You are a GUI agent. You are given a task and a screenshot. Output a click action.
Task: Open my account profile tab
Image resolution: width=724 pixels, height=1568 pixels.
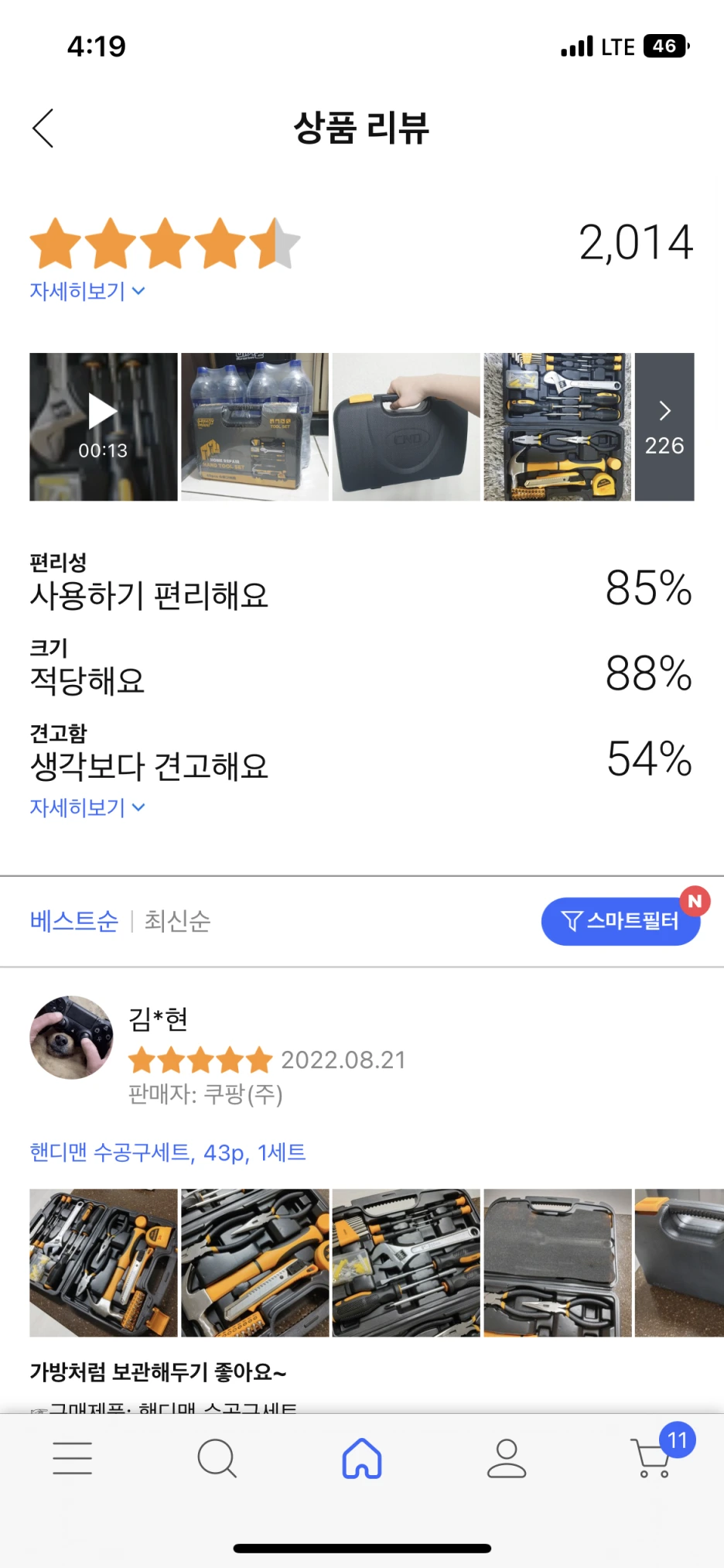tap(507, 1458)
